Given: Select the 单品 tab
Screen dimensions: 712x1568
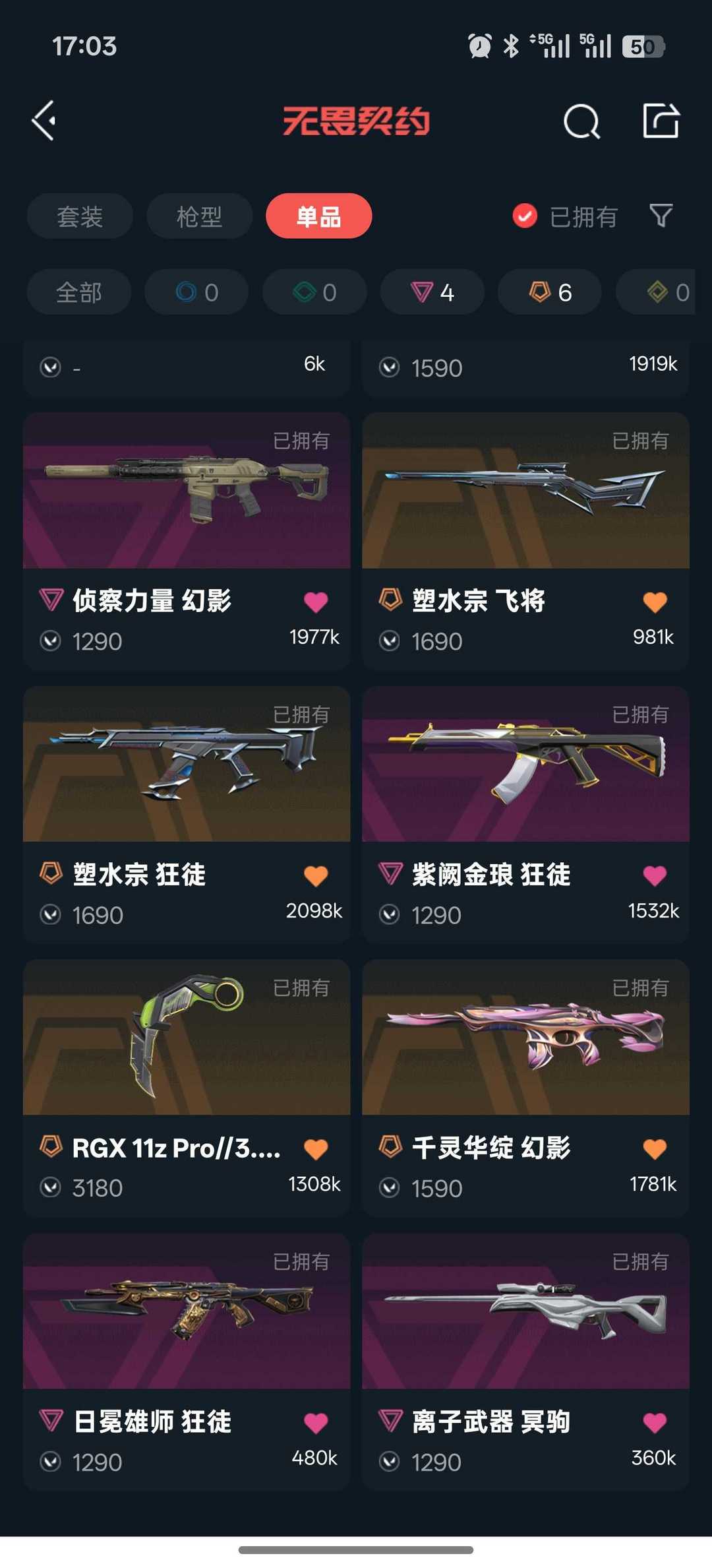Looking at the screenshot, I should tap(318, 216).
